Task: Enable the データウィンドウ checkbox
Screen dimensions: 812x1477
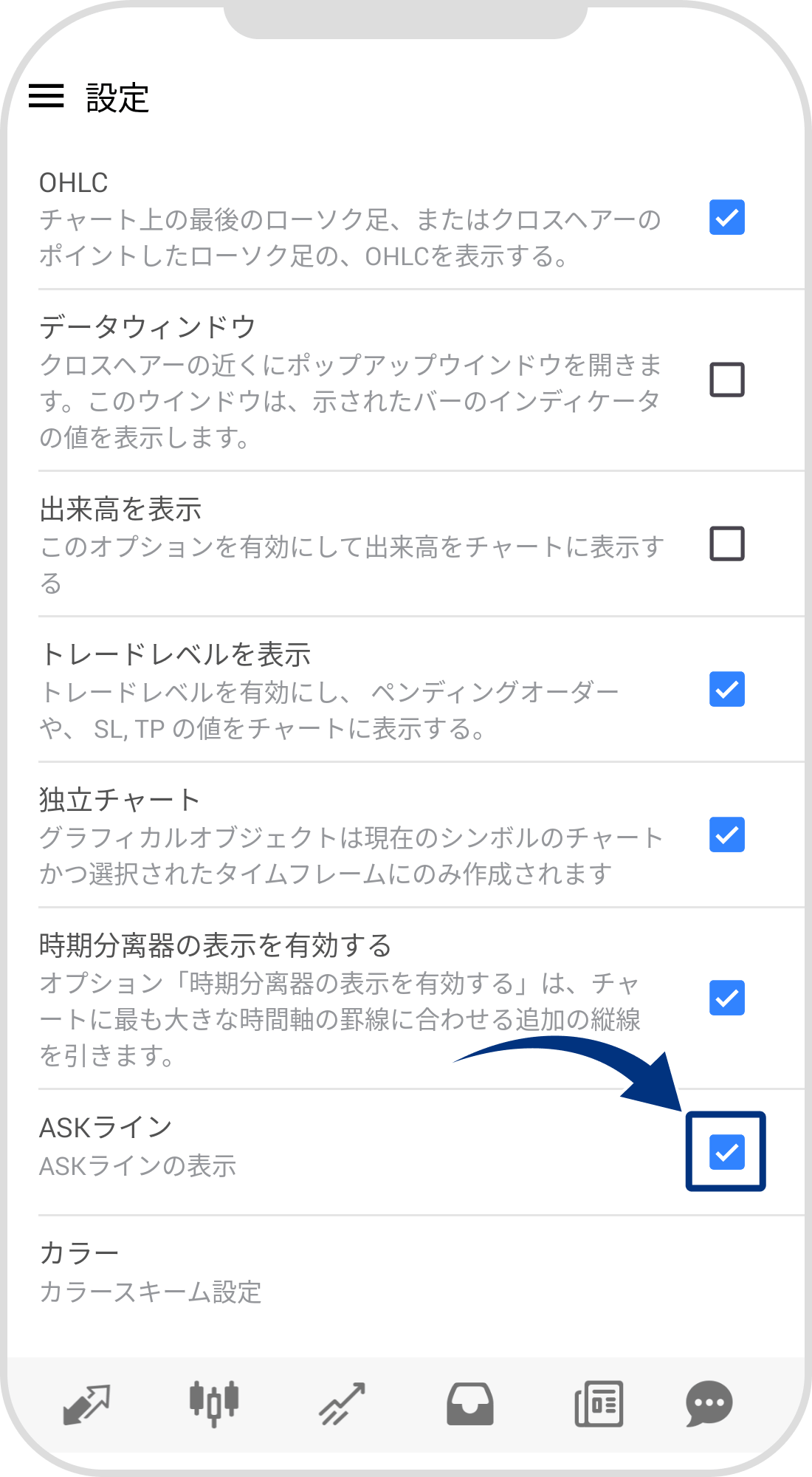Action: 726,380
